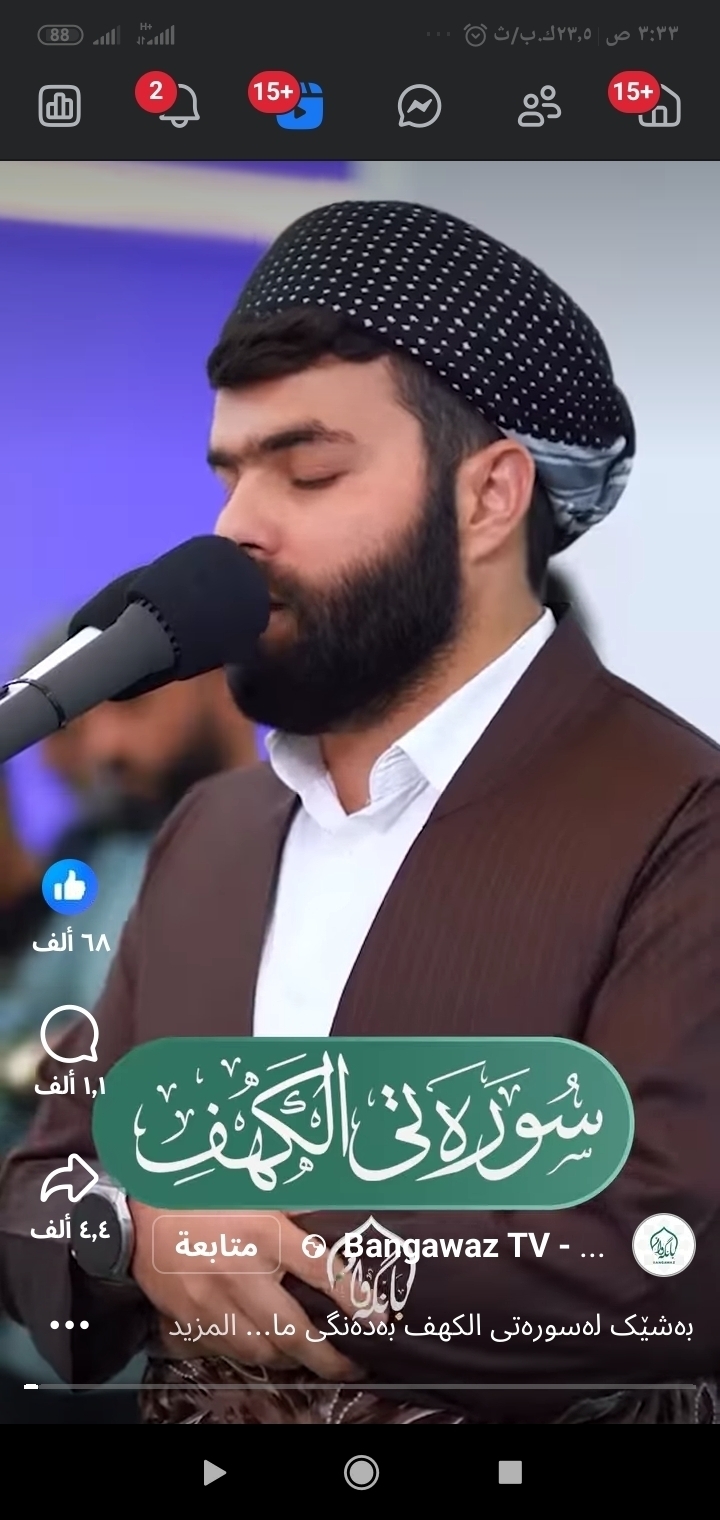Image resolution: width=720 pixels, height=1520 pixels.
Task: Open recent apps with the square button
Action: pos(510,1472)
